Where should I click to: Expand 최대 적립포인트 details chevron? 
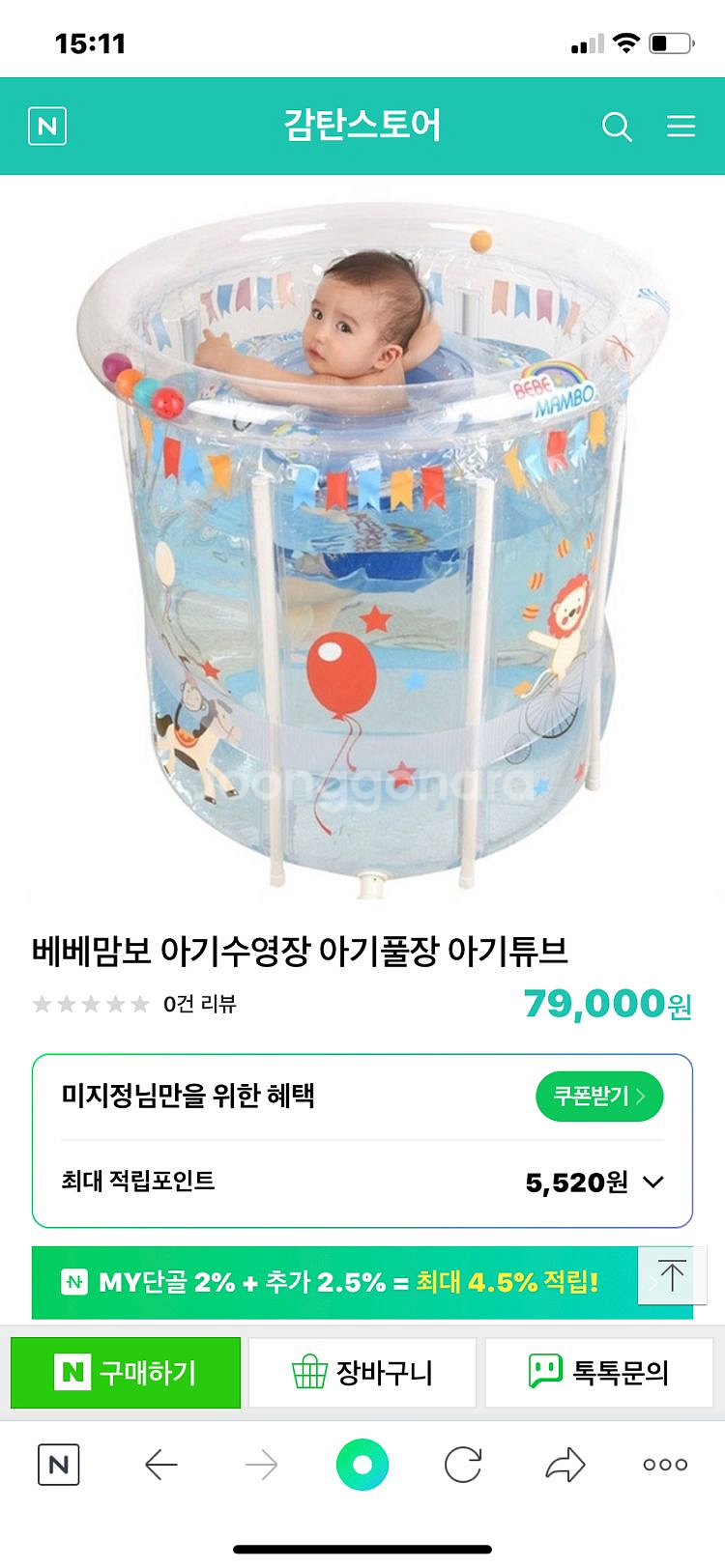653,1182
